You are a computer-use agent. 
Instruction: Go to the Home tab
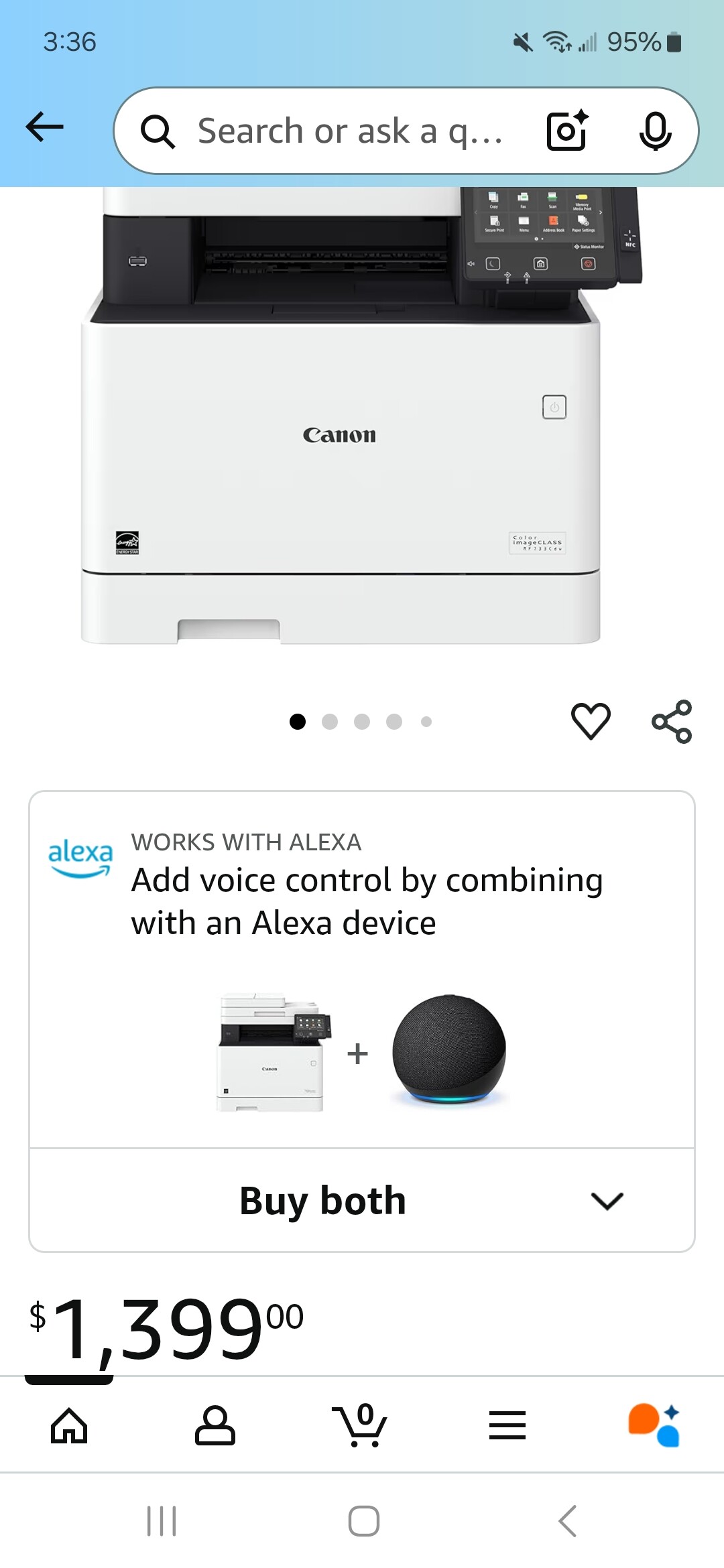pos(69,1425)
